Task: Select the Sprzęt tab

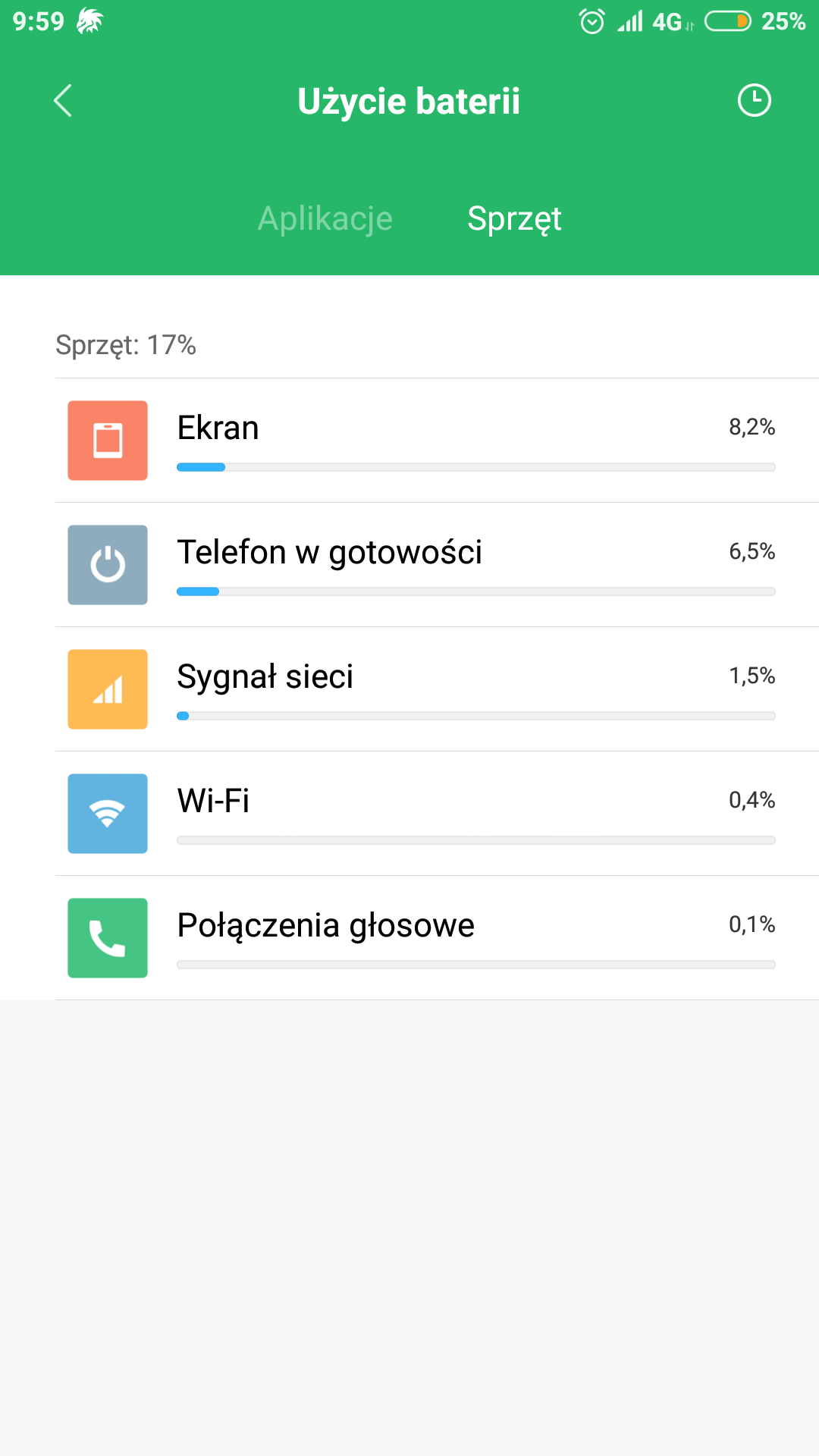Action: coord(514,219)
